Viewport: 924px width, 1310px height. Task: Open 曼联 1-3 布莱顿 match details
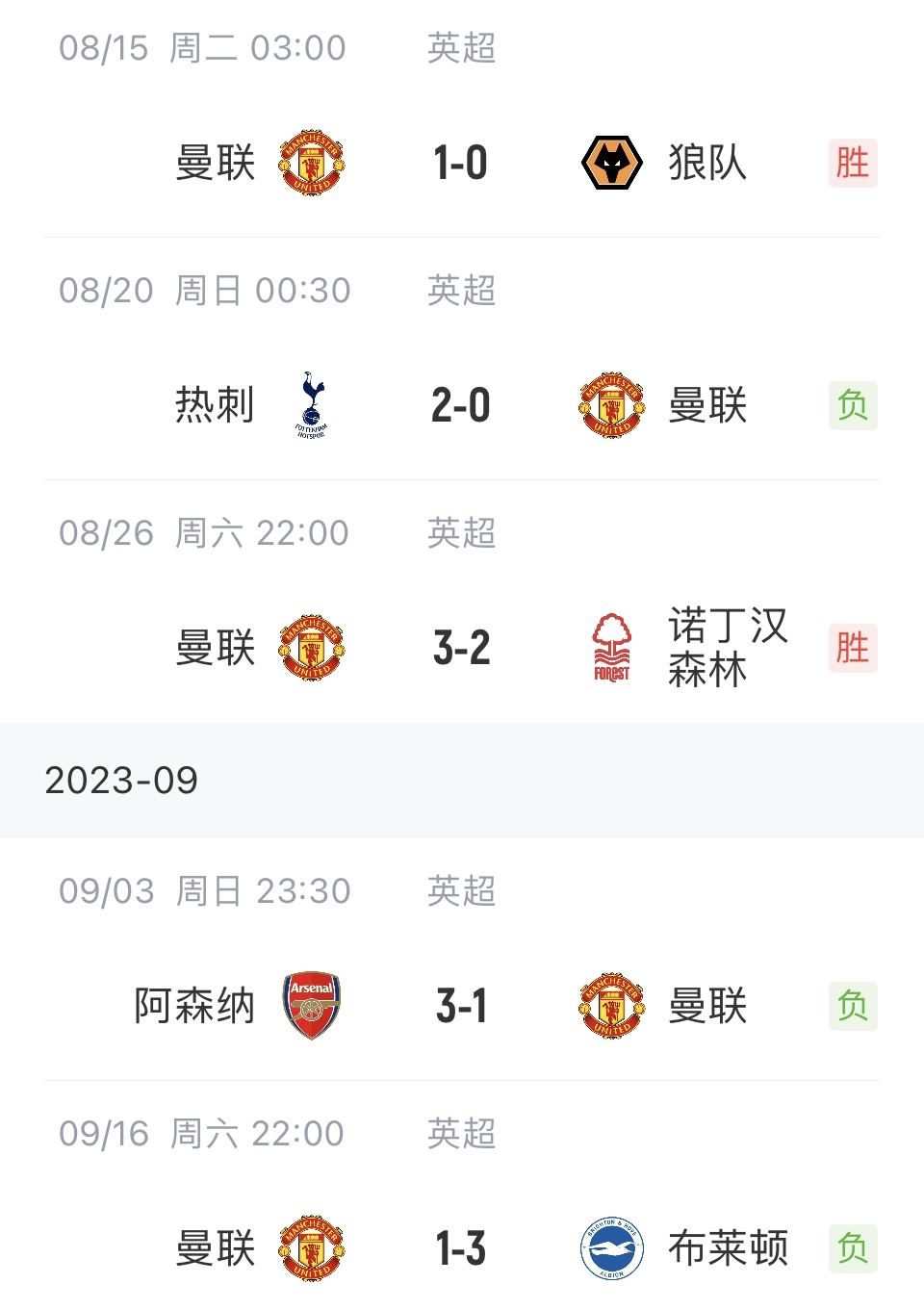[x=461, y=1248]
